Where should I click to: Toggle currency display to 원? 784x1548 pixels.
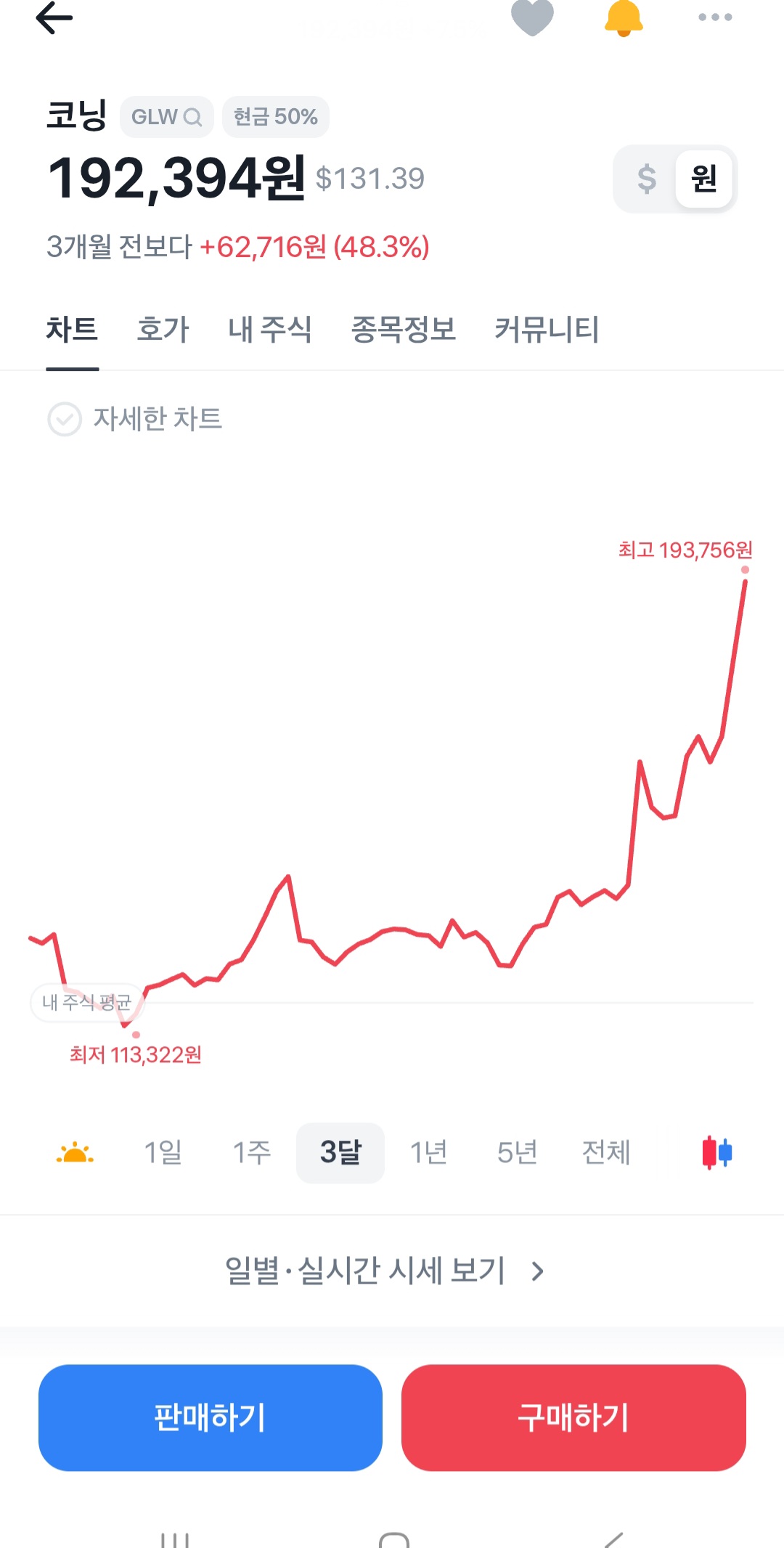coord(704,179)
